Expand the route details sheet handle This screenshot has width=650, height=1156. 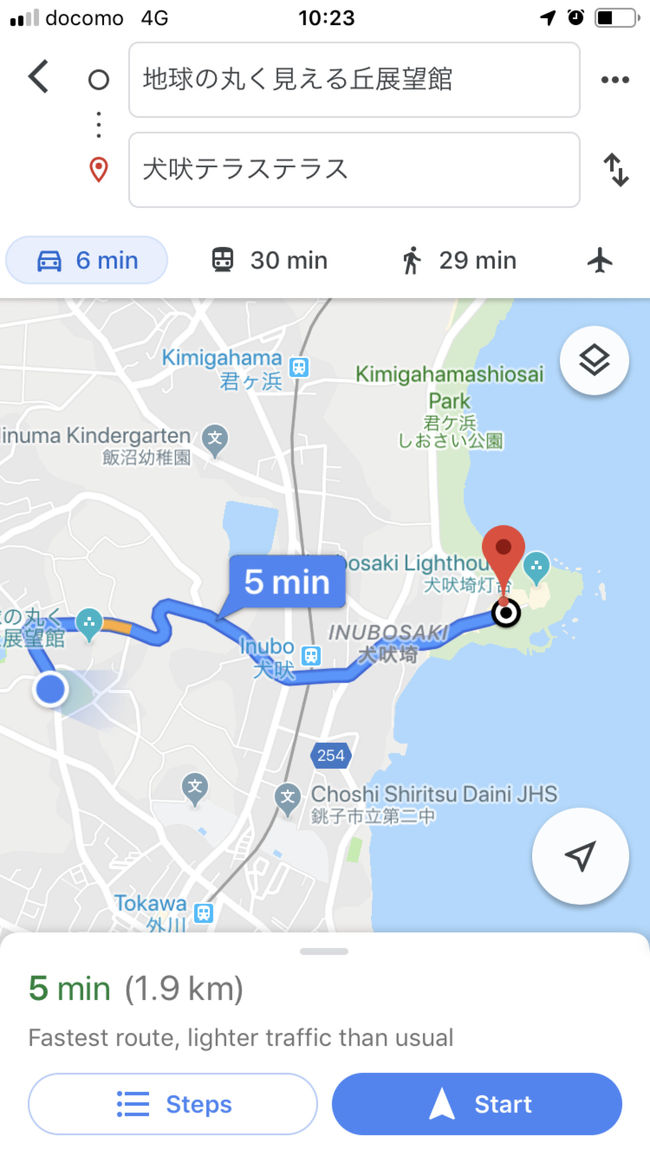coord(324,951)
